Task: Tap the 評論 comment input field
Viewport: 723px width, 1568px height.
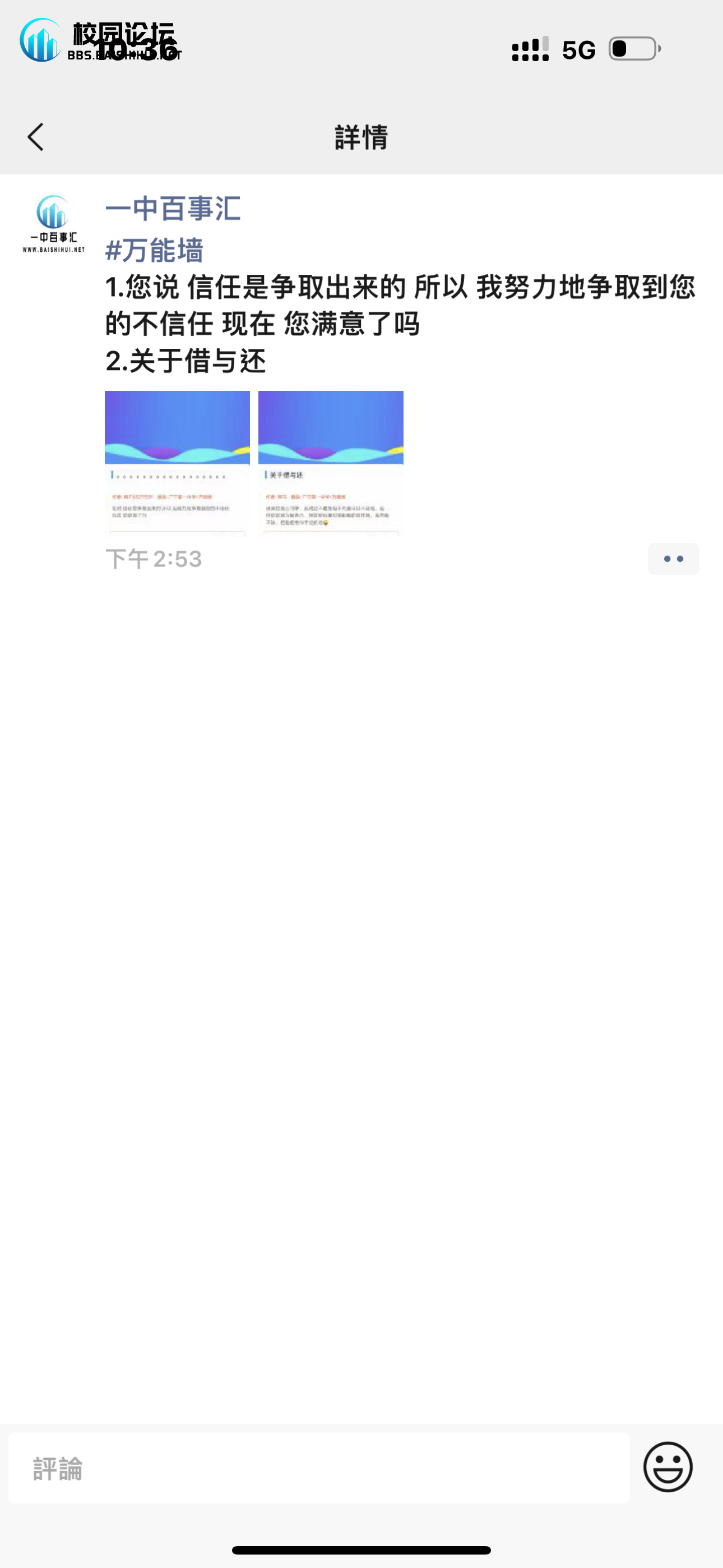Action: point(317,1469)
